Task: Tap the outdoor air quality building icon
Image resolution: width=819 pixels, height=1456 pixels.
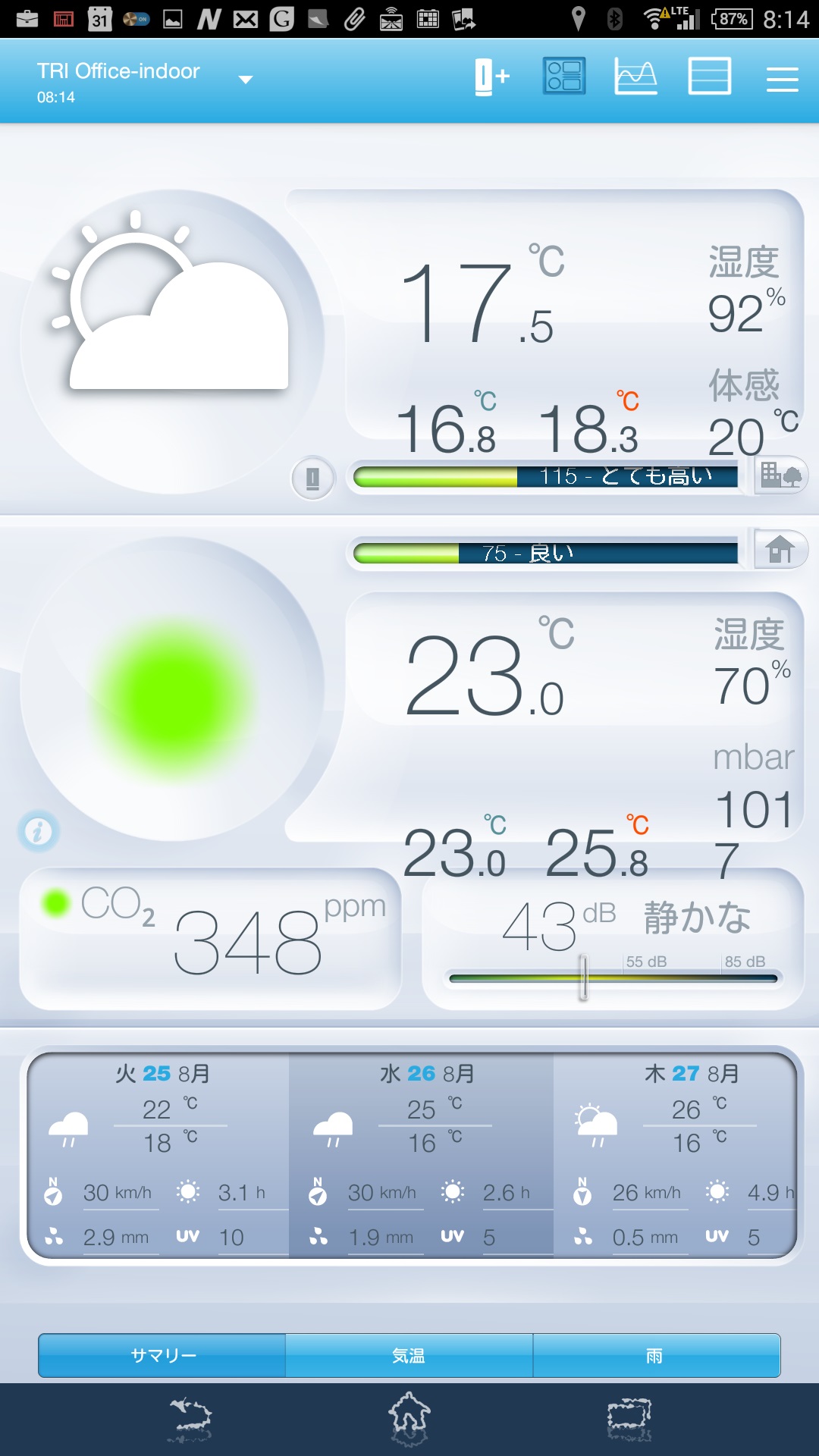Action: pyautogui.click(x=780, y=475)
